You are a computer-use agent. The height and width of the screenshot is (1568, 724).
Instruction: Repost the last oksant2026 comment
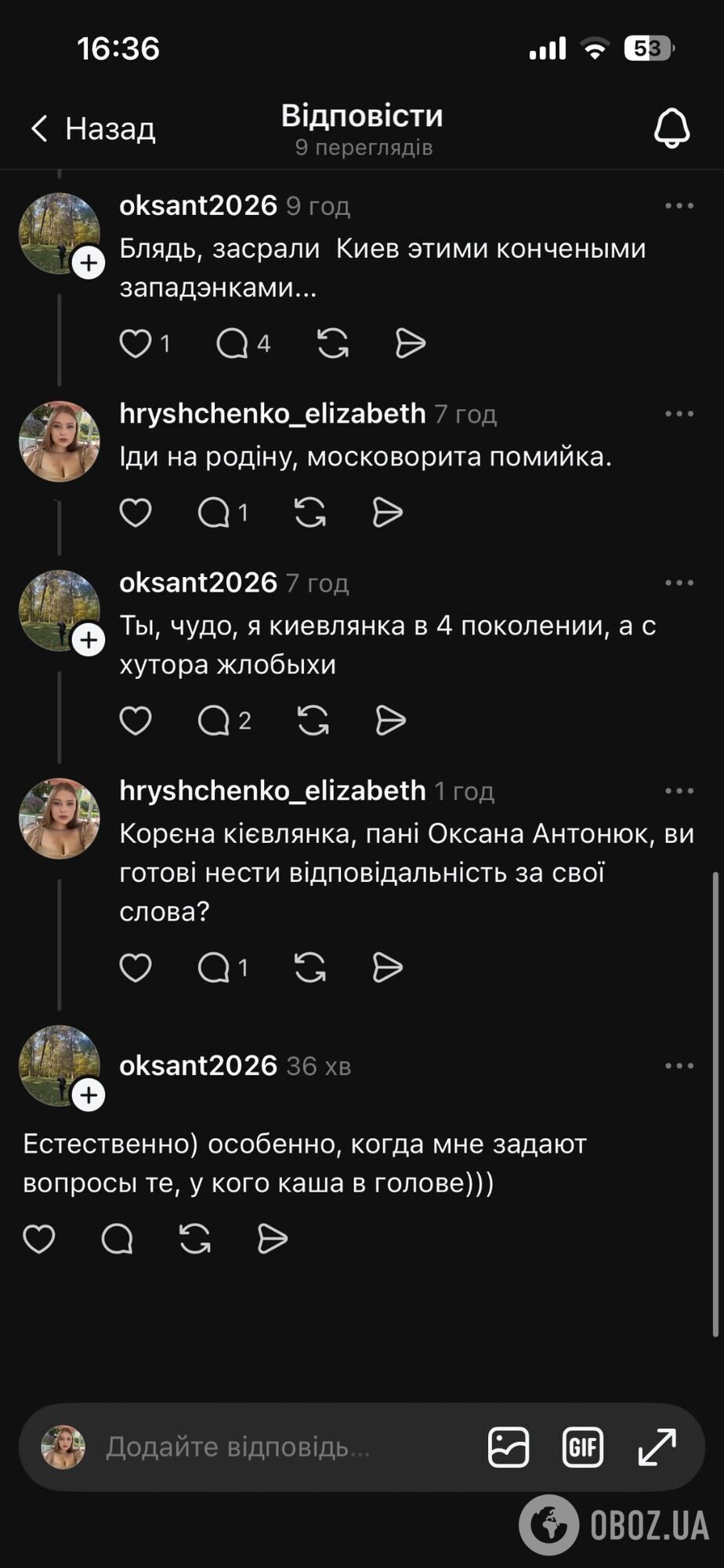(194, 1239)
